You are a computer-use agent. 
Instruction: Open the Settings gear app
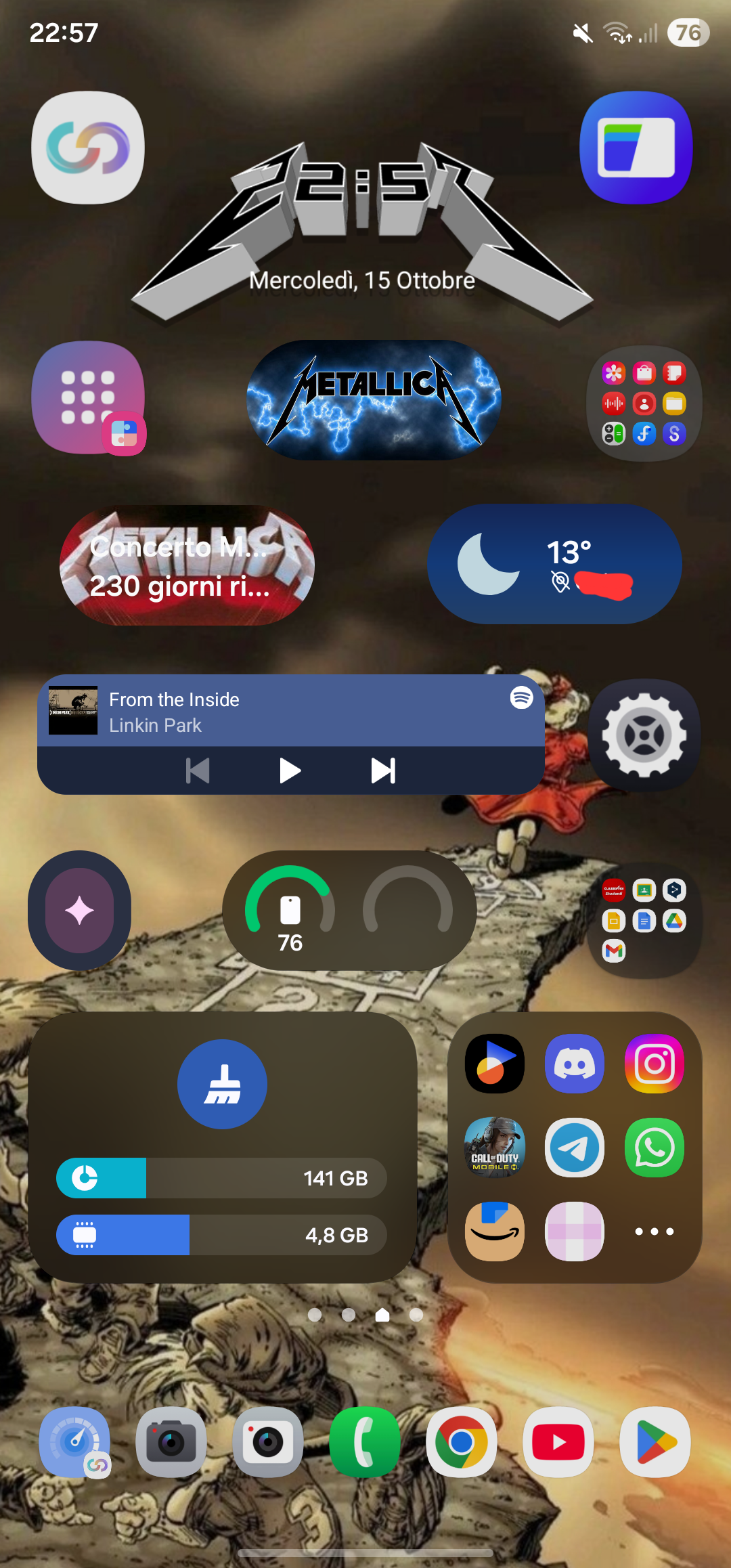click(644, 735)
